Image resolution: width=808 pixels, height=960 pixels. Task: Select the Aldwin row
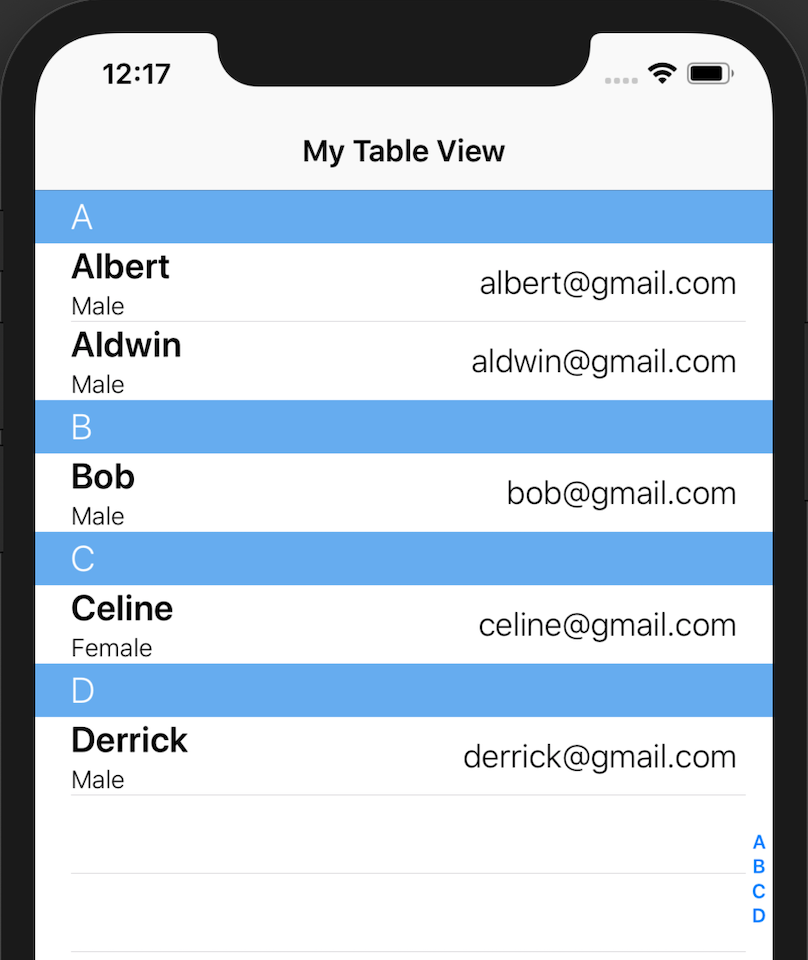click(400, 361)
